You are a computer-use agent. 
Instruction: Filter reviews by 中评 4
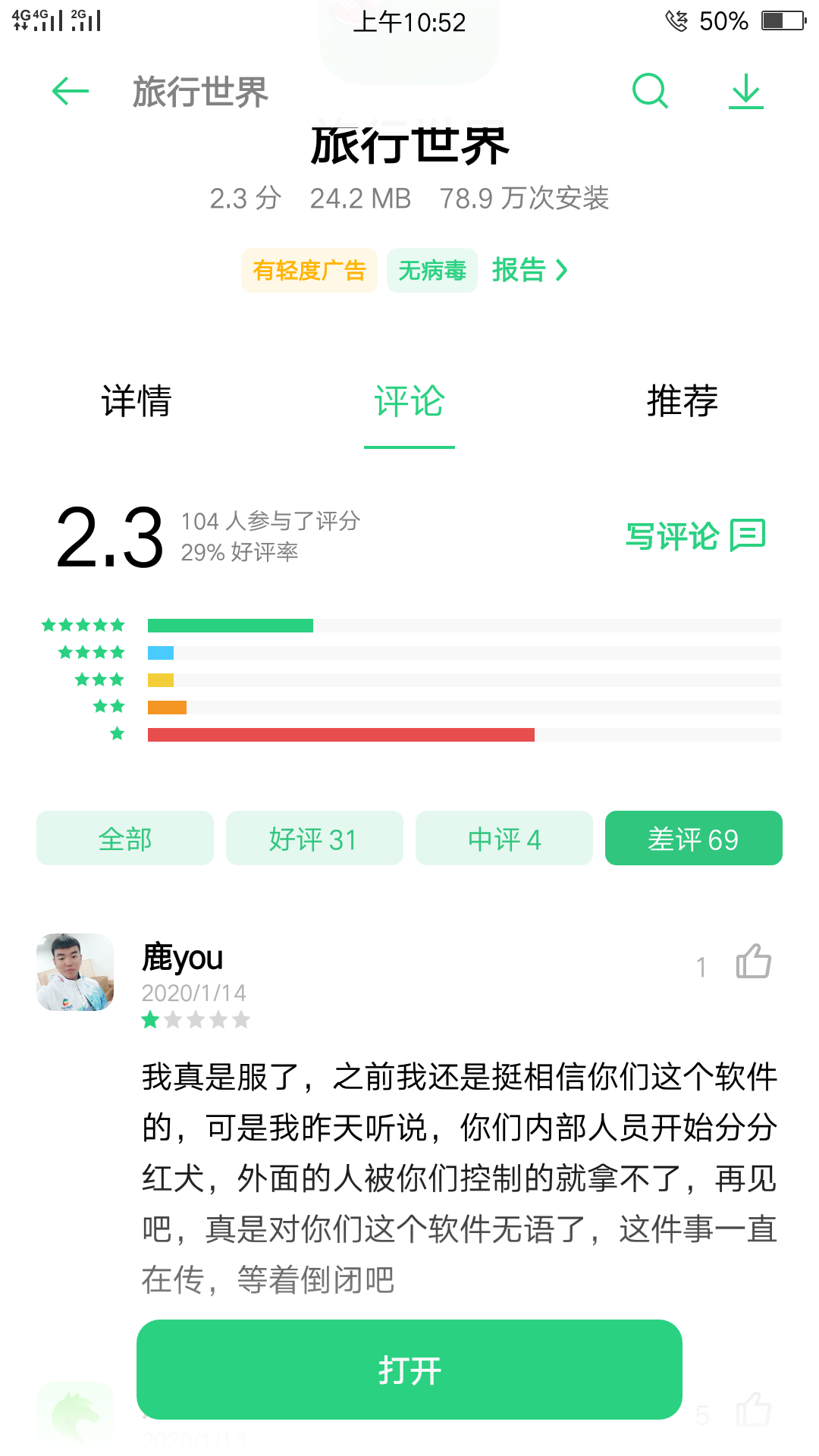point(504,839)
